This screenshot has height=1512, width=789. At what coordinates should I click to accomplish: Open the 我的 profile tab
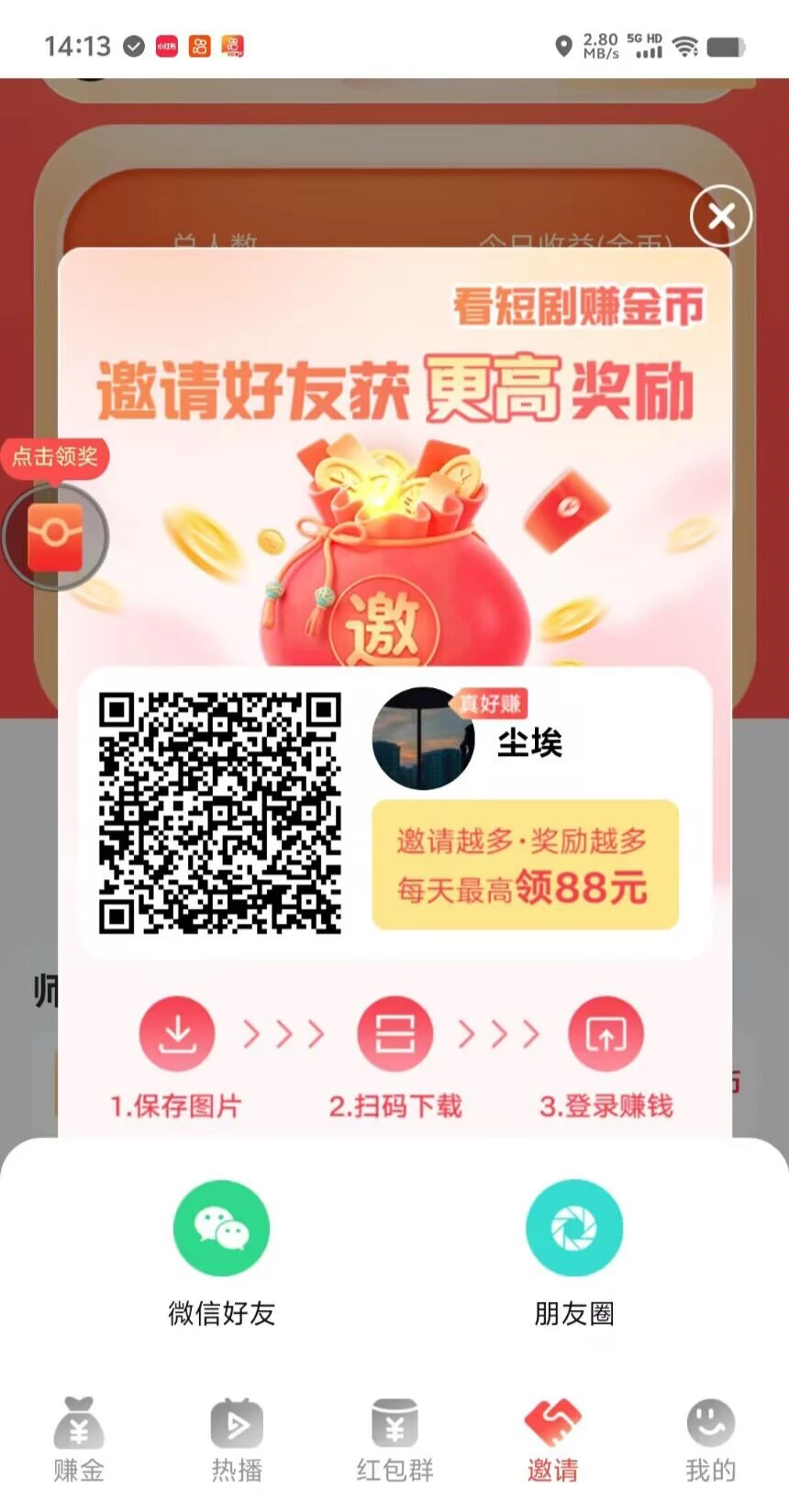(x=710, y=1440)
